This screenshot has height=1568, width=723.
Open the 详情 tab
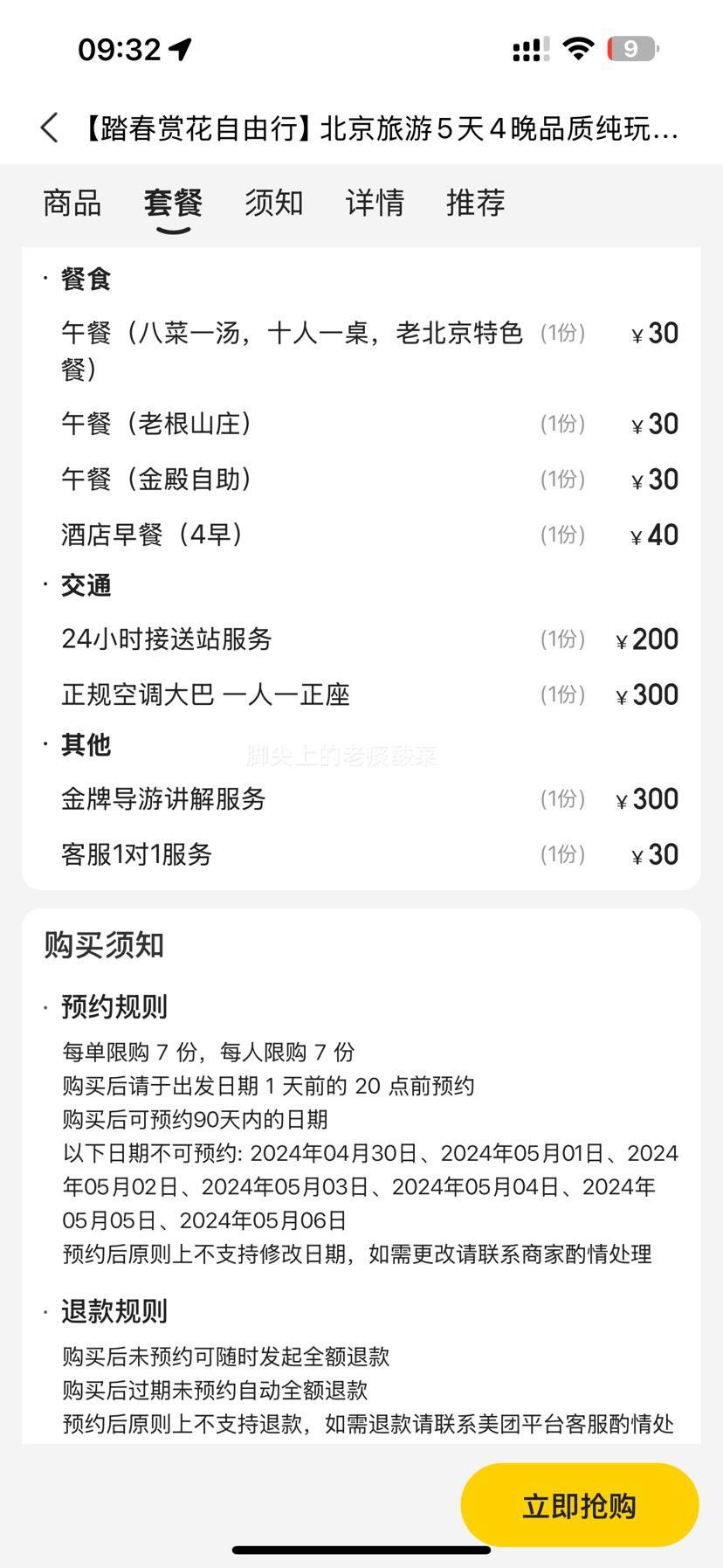click(x=375, y=203)
